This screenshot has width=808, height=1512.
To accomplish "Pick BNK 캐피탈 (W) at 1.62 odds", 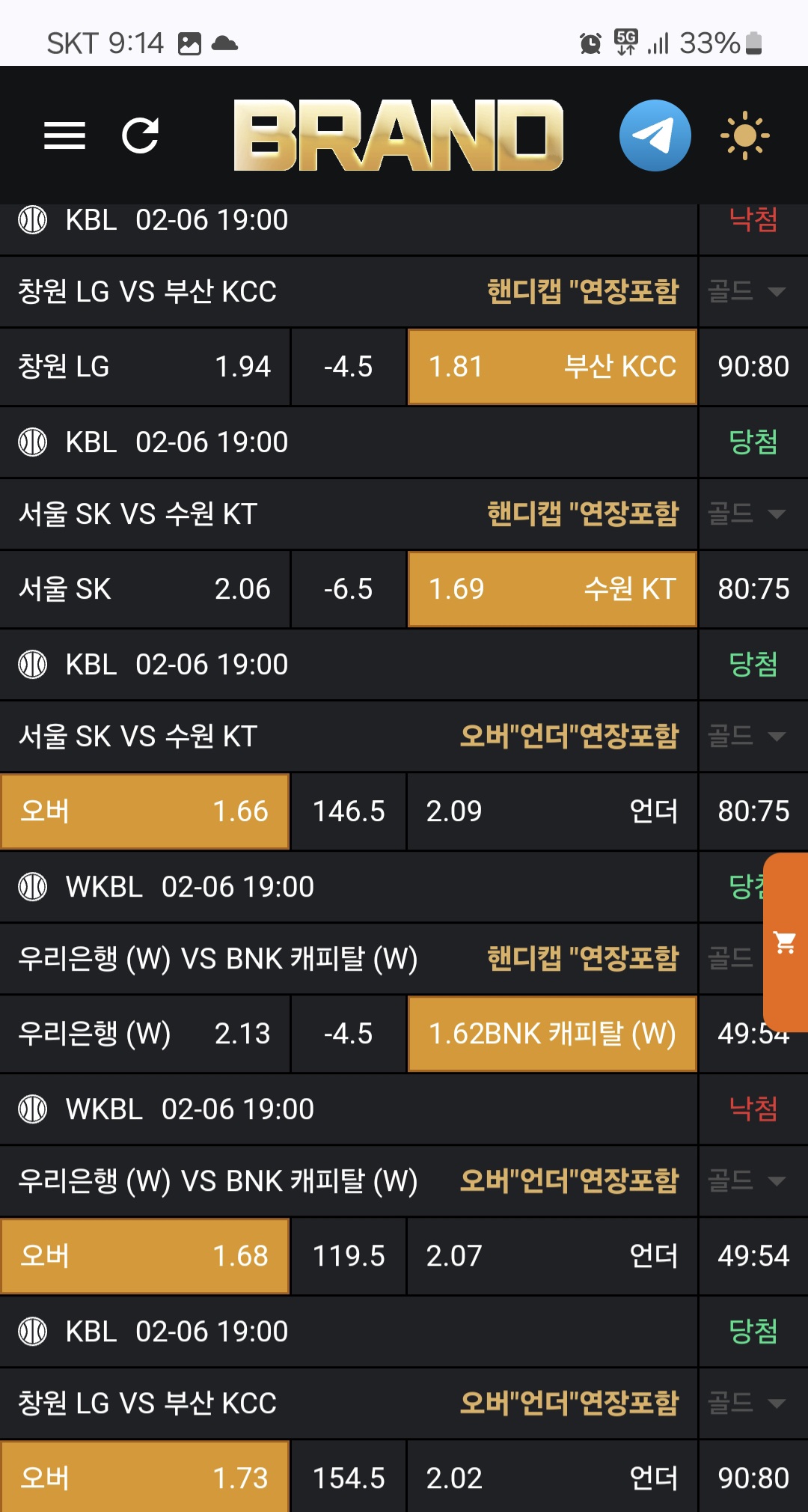I will [x=552, y=1034].
